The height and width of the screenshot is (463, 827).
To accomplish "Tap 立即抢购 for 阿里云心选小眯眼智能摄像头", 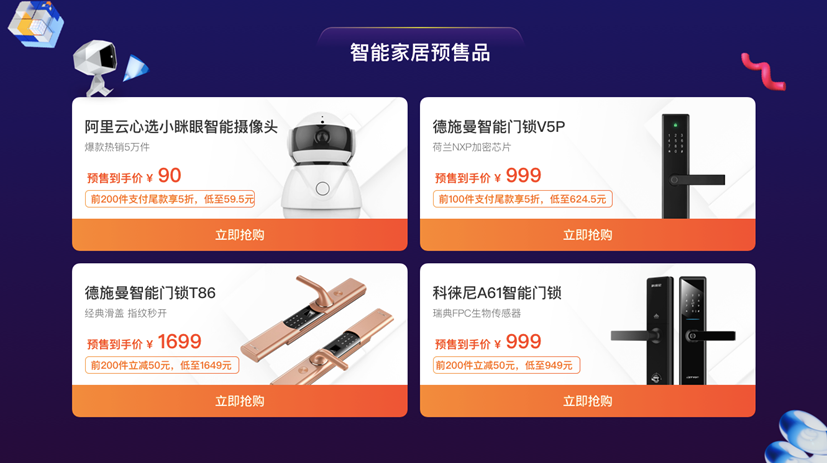I will 239,235.
